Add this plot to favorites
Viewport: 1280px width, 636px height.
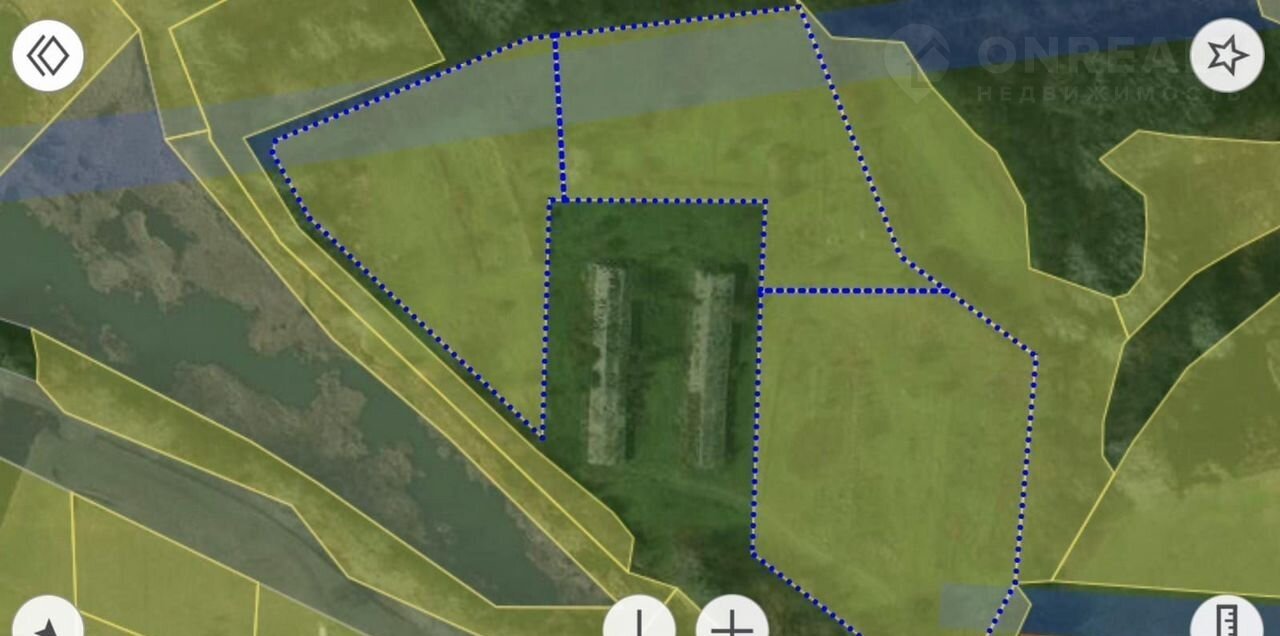pyautogui.click(x=1226, y=56)
